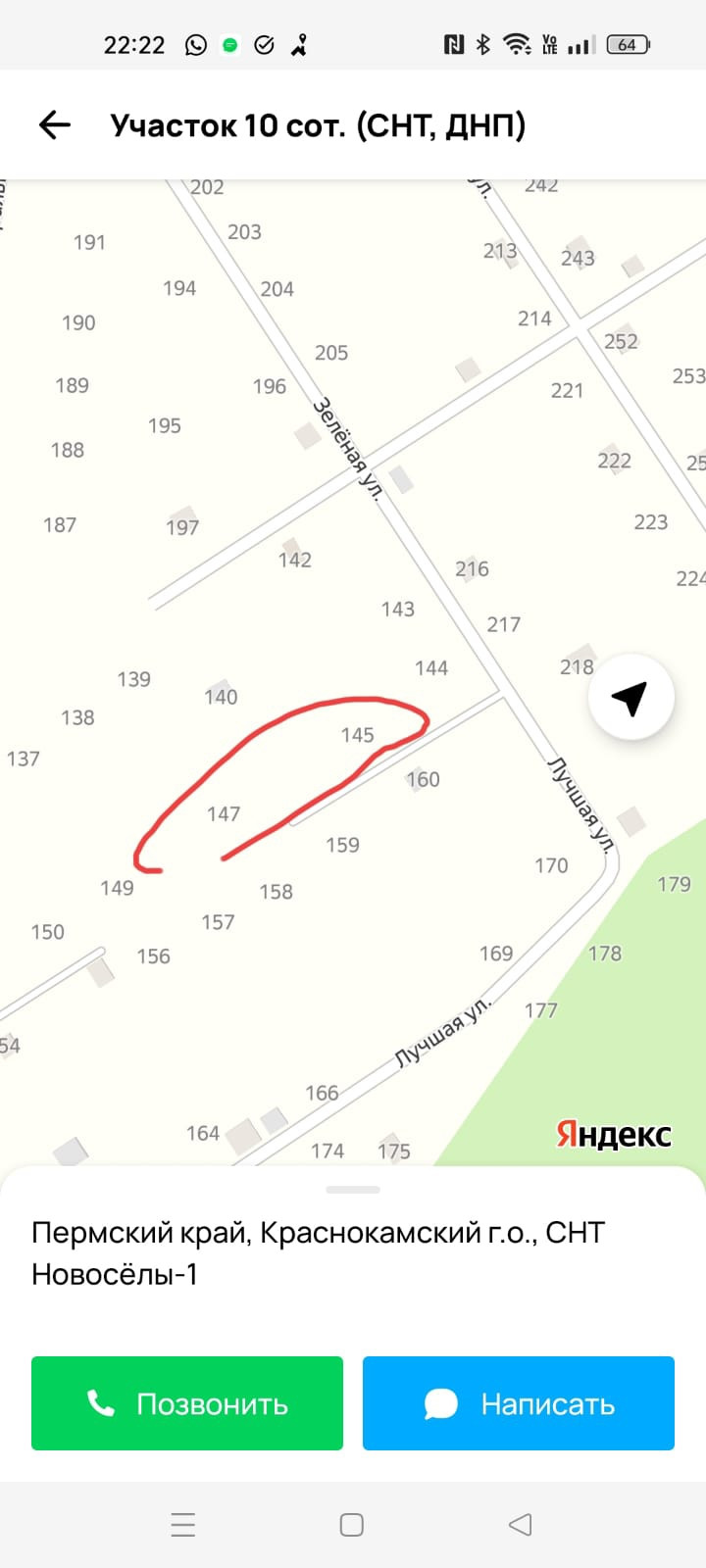The width and height of the screenshot is (706, 1568).
Task: Go to the system home screen
Action: (352, 1525)
